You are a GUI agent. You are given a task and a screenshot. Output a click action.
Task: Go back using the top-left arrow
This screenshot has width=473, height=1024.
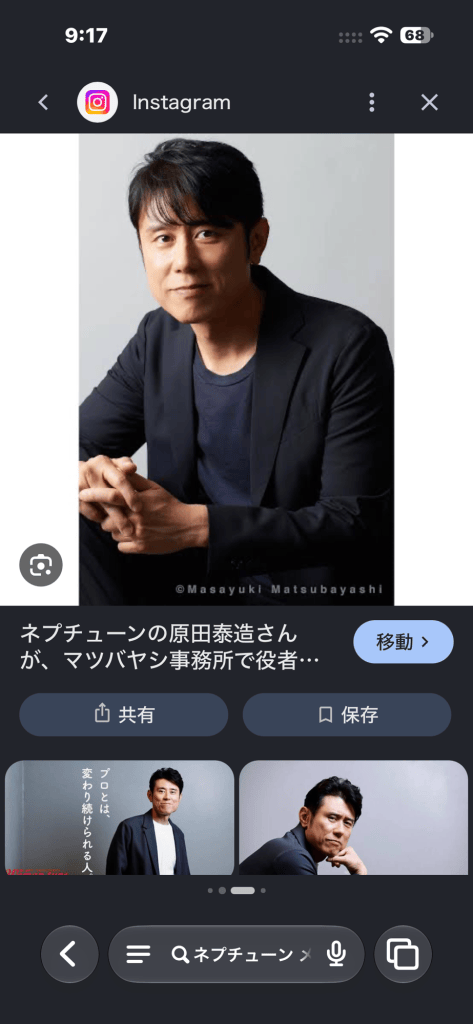click(x=43, y=103)
